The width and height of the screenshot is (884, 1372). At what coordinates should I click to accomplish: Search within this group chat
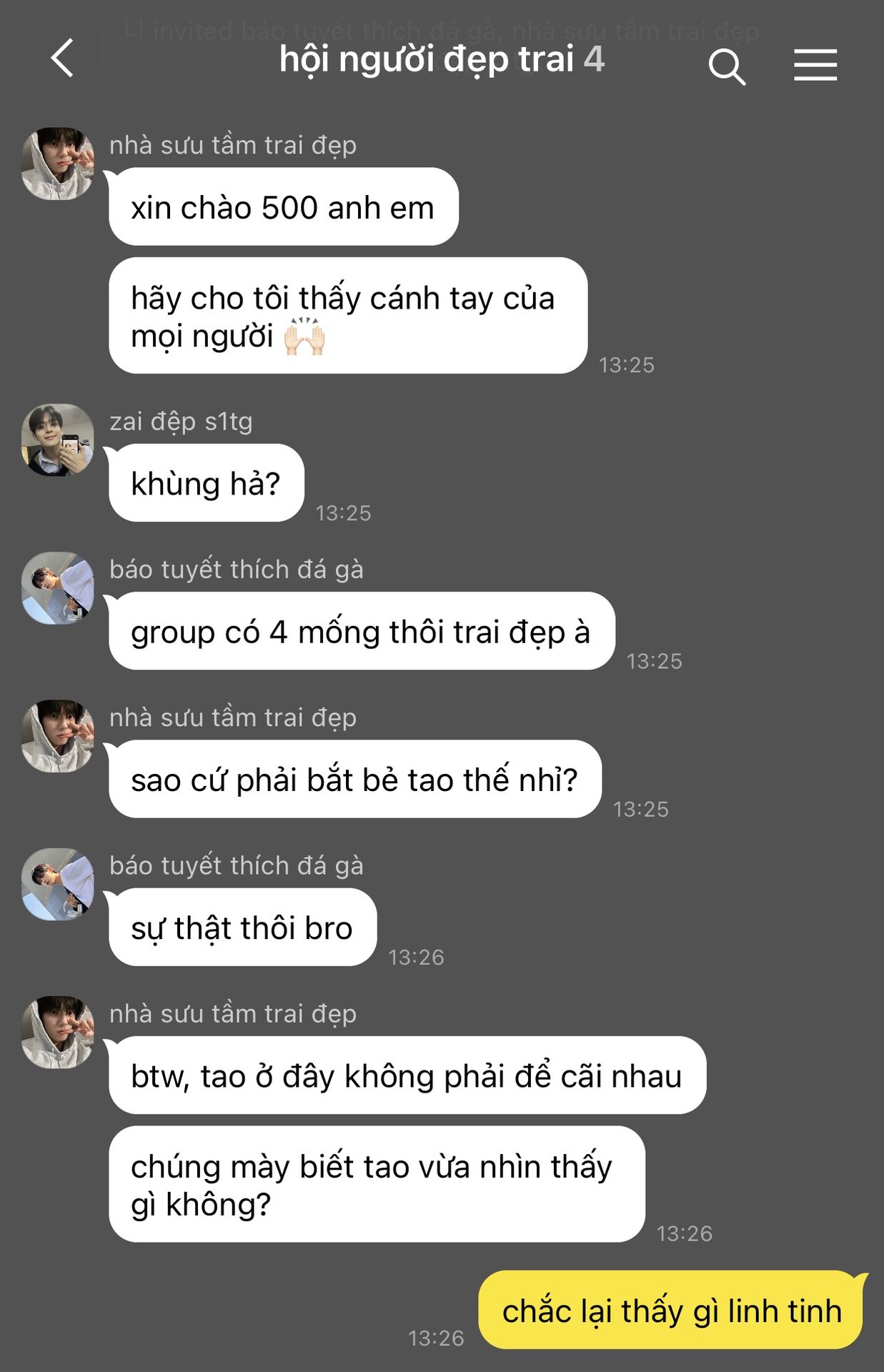[726, 66]
